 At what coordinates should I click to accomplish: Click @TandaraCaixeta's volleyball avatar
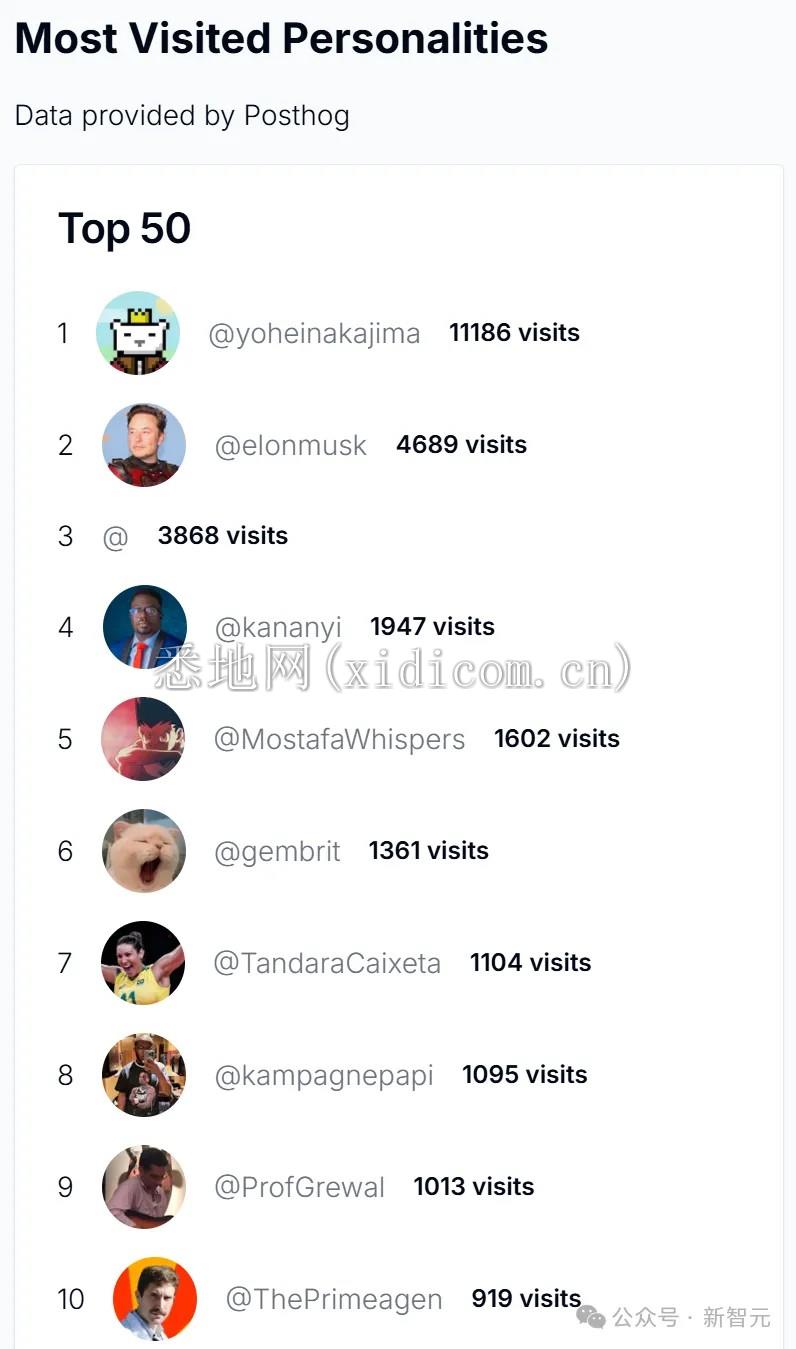pos(143,963)
